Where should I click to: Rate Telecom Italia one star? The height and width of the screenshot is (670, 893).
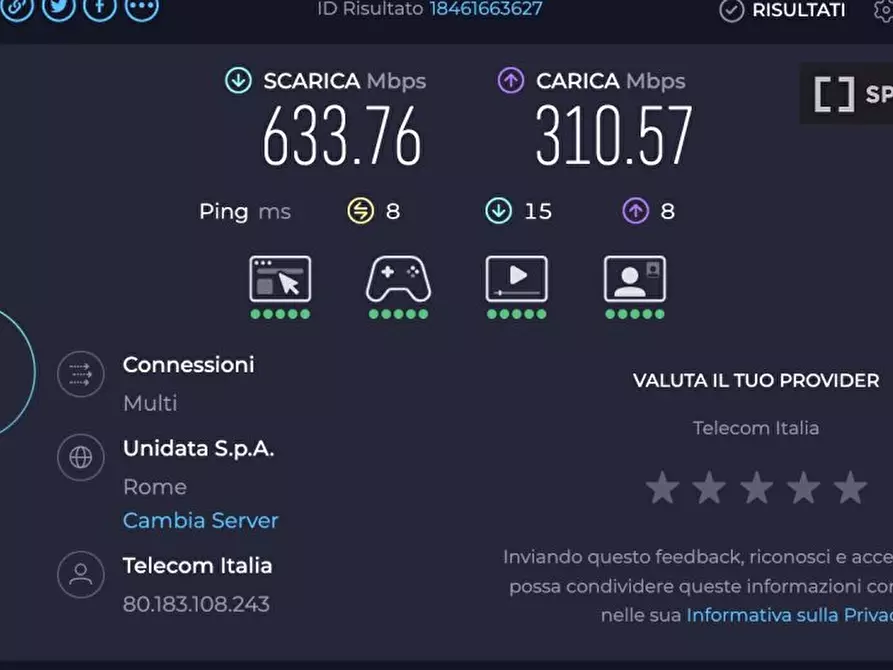(x=662, y=488)
